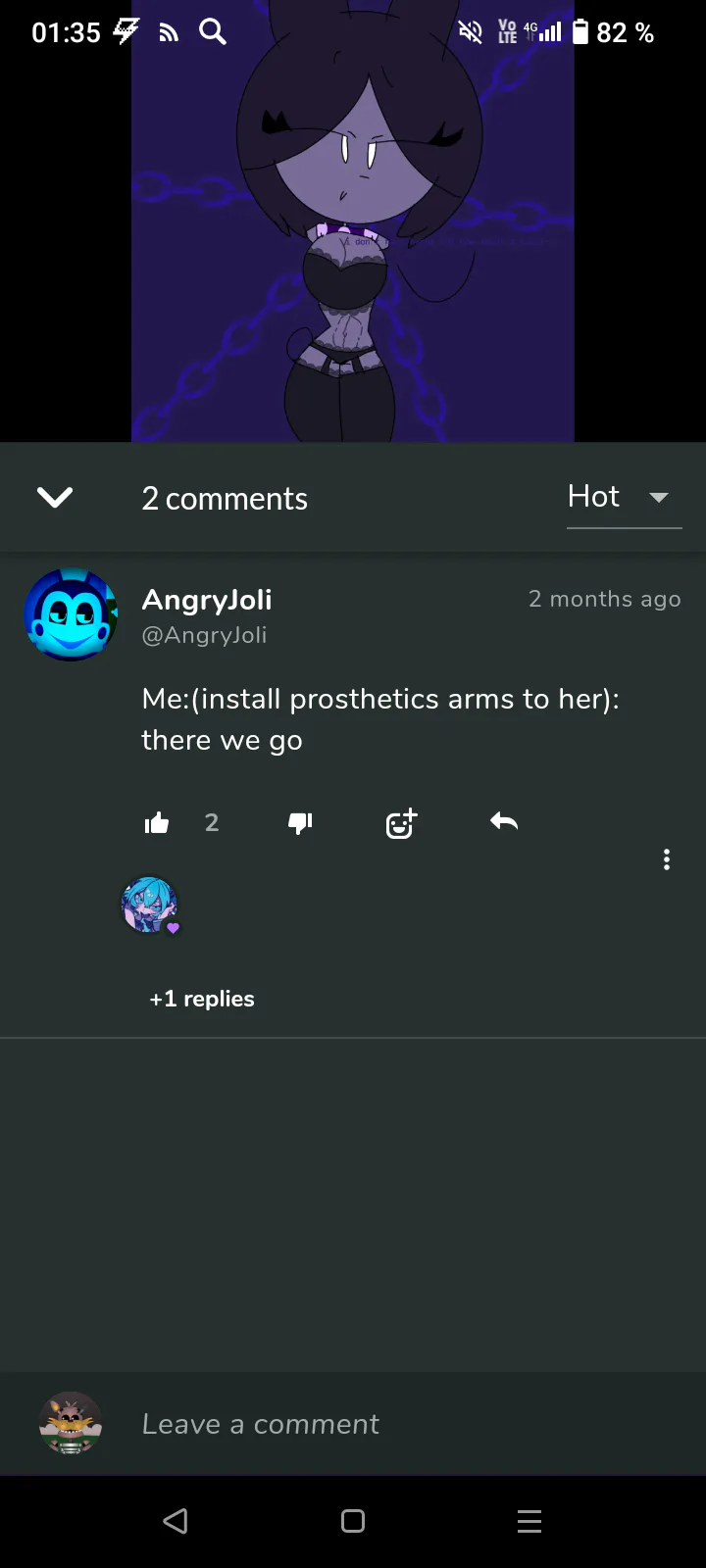Image resolution: width=706 pixels, height=1568 pixels.
Task: Collapse the comments panel with the chevron
Action: click(55, 498)
